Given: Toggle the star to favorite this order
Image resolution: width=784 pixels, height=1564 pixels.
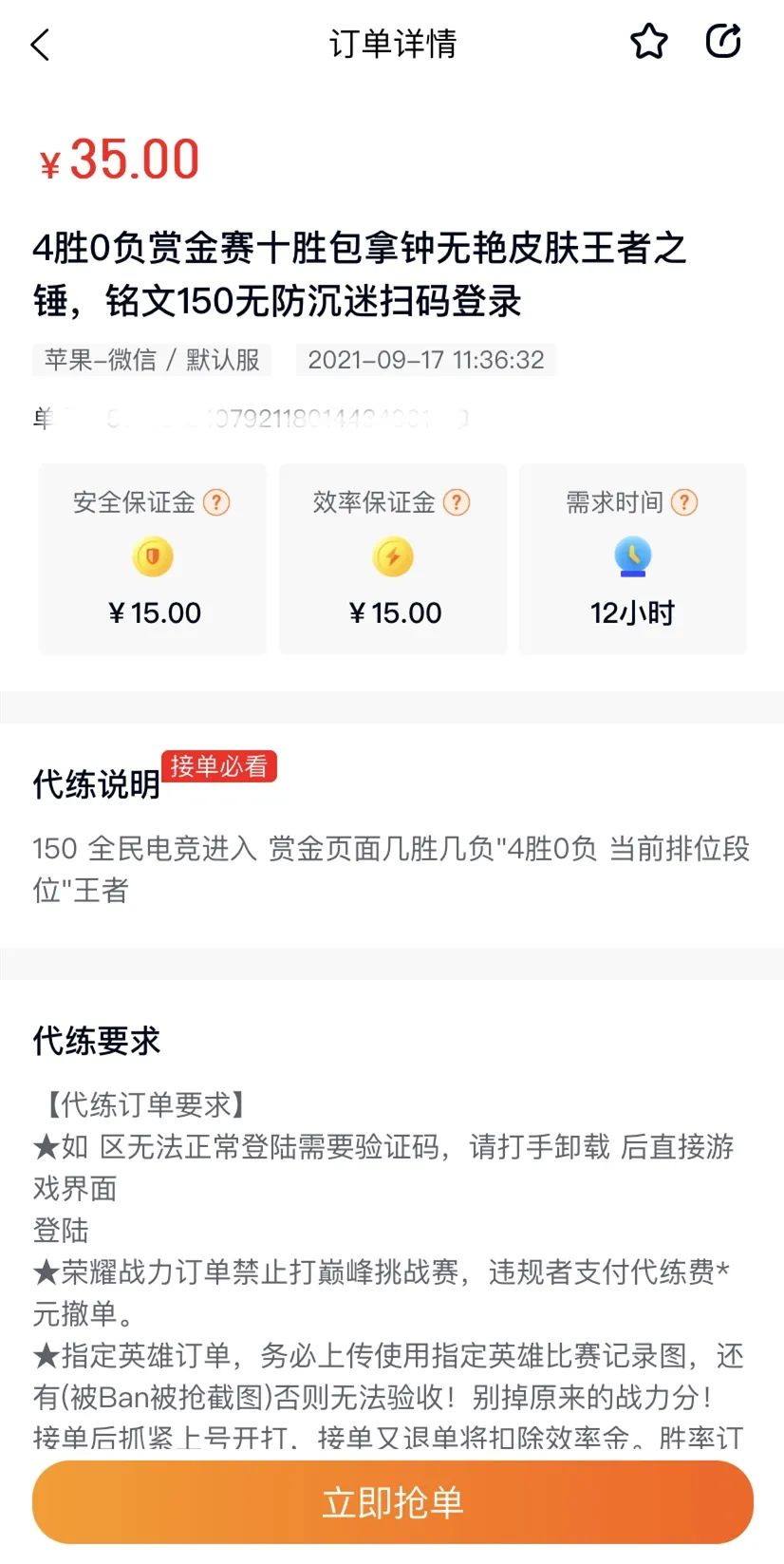Looking at the screenshot, I should [649, 41].
